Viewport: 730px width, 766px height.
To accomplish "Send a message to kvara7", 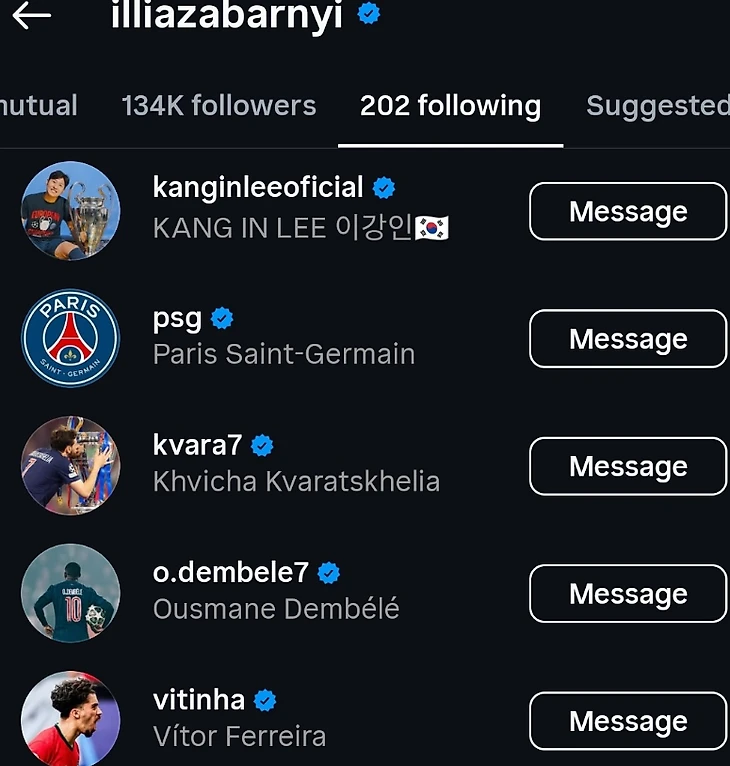I will pyautogui.click(x=627, y=466).
